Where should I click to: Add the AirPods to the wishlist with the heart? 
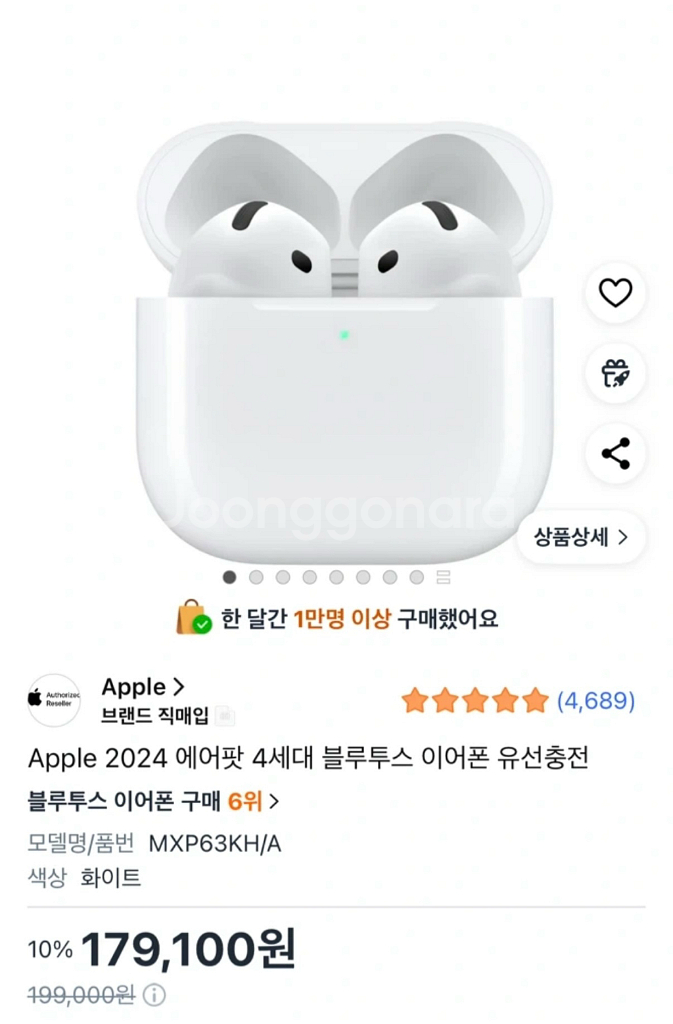(x=615, y=293)
